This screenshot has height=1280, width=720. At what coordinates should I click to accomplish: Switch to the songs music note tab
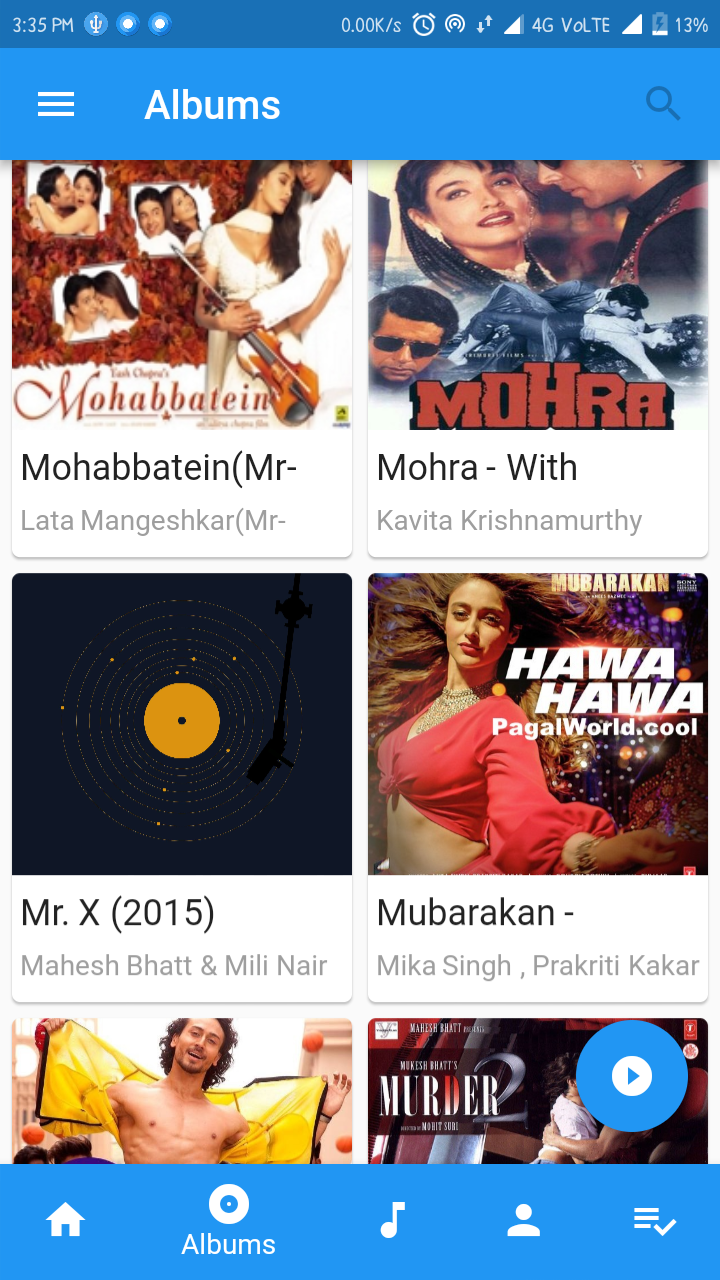[392, 1221]
